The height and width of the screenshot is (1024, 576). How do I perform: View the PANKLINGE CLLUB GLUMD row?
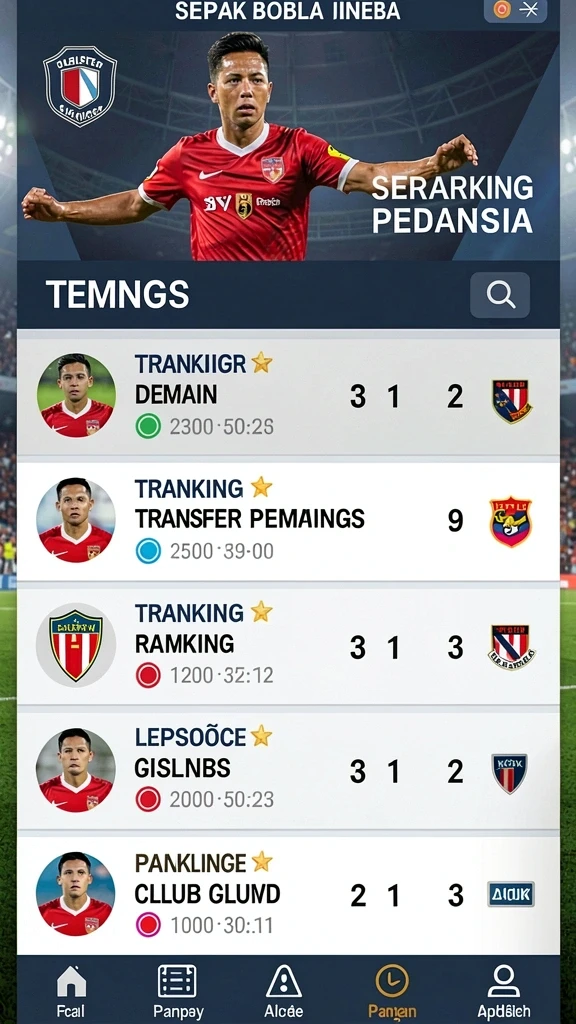pyautogui.click(x=288, y=895)
